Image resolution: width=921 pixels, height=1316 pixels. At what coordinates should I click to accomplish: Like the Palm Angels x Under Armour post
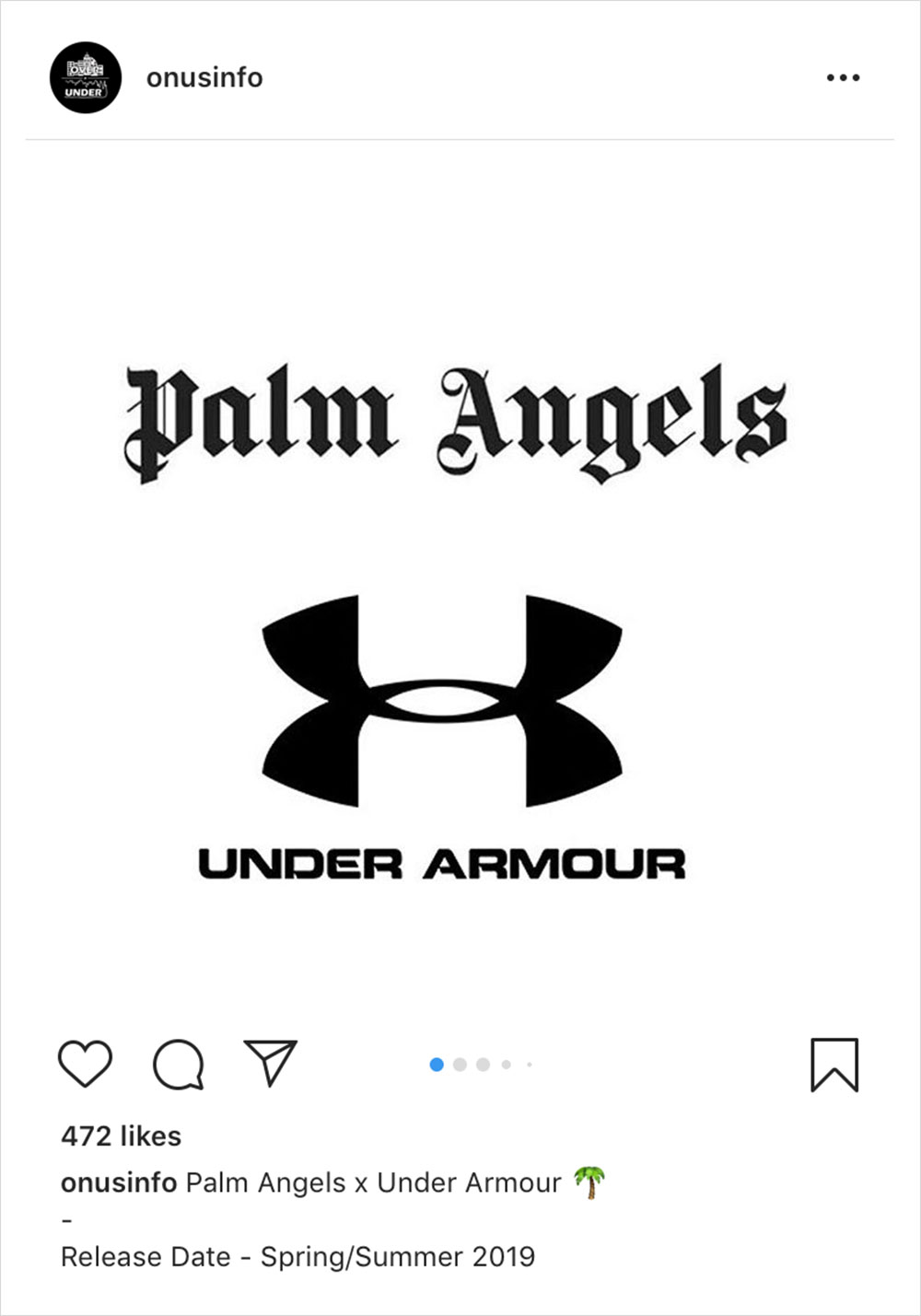tap(85, 1064)
